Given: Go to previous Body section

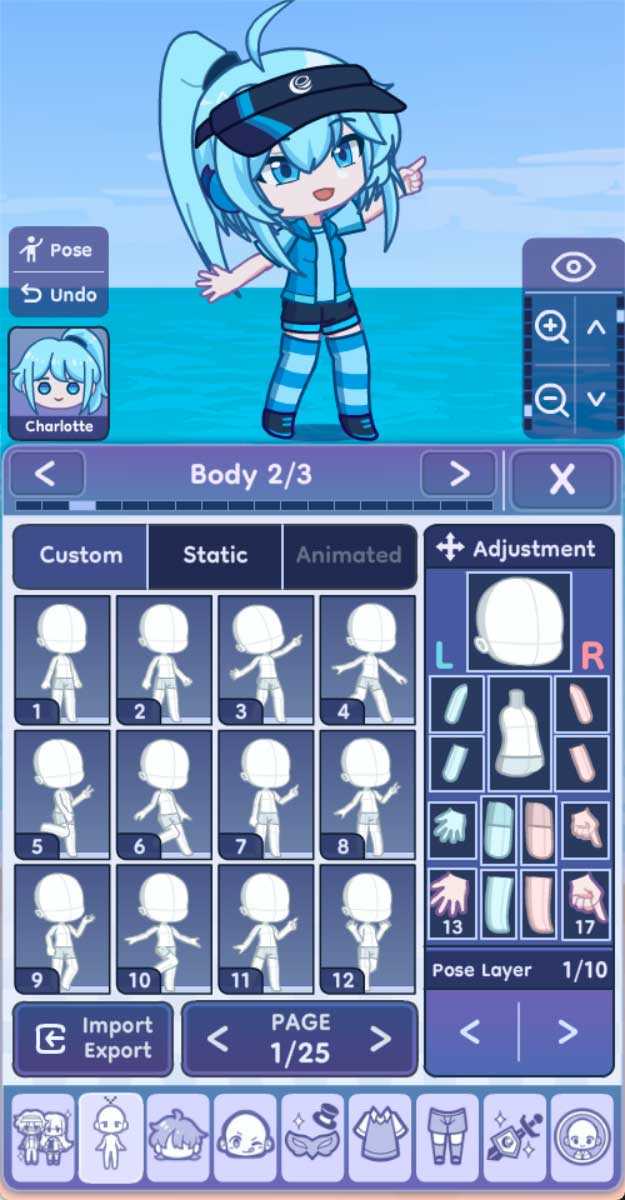Looking at the screenshot, I should (x=46, y=474).
